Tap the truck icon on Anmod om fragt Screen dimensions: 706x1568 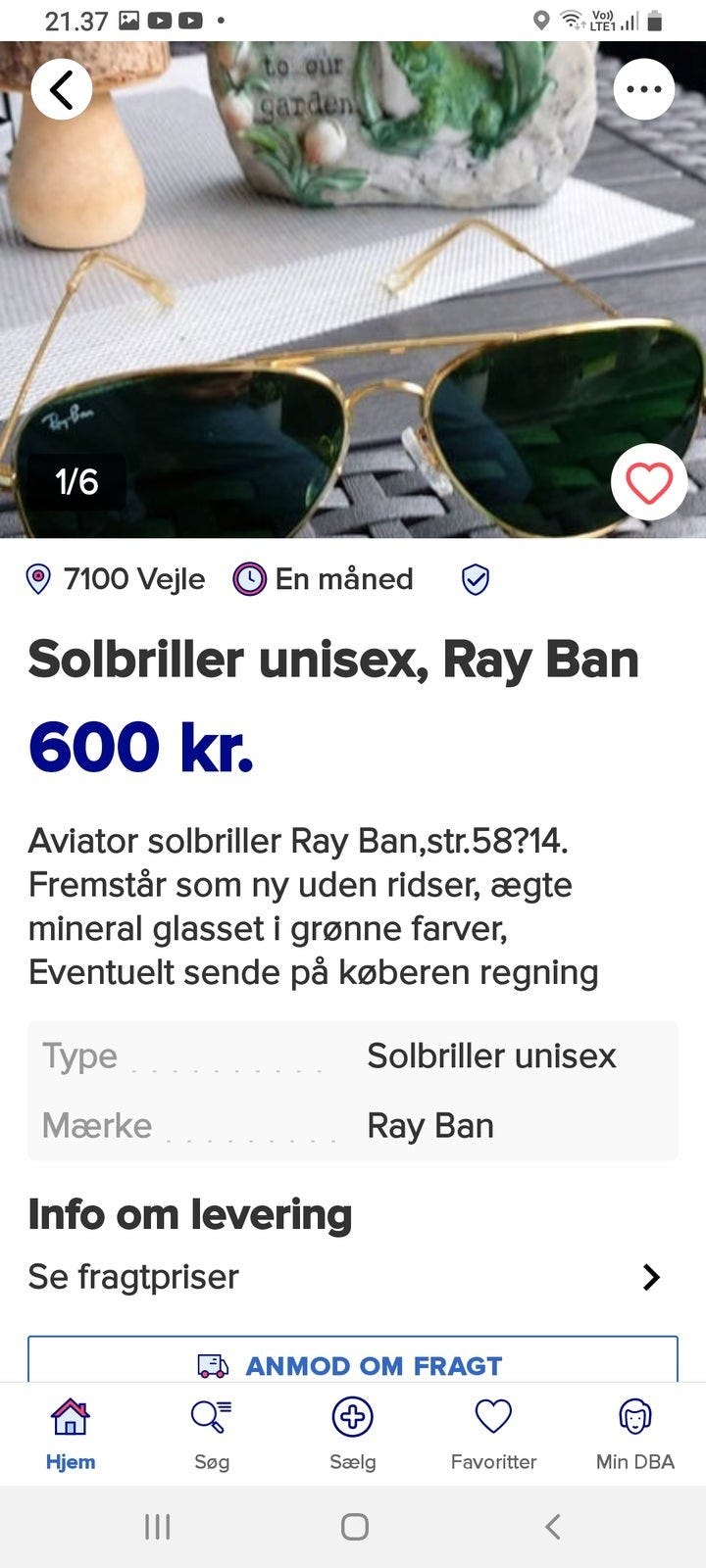(x=212, y=1364)
